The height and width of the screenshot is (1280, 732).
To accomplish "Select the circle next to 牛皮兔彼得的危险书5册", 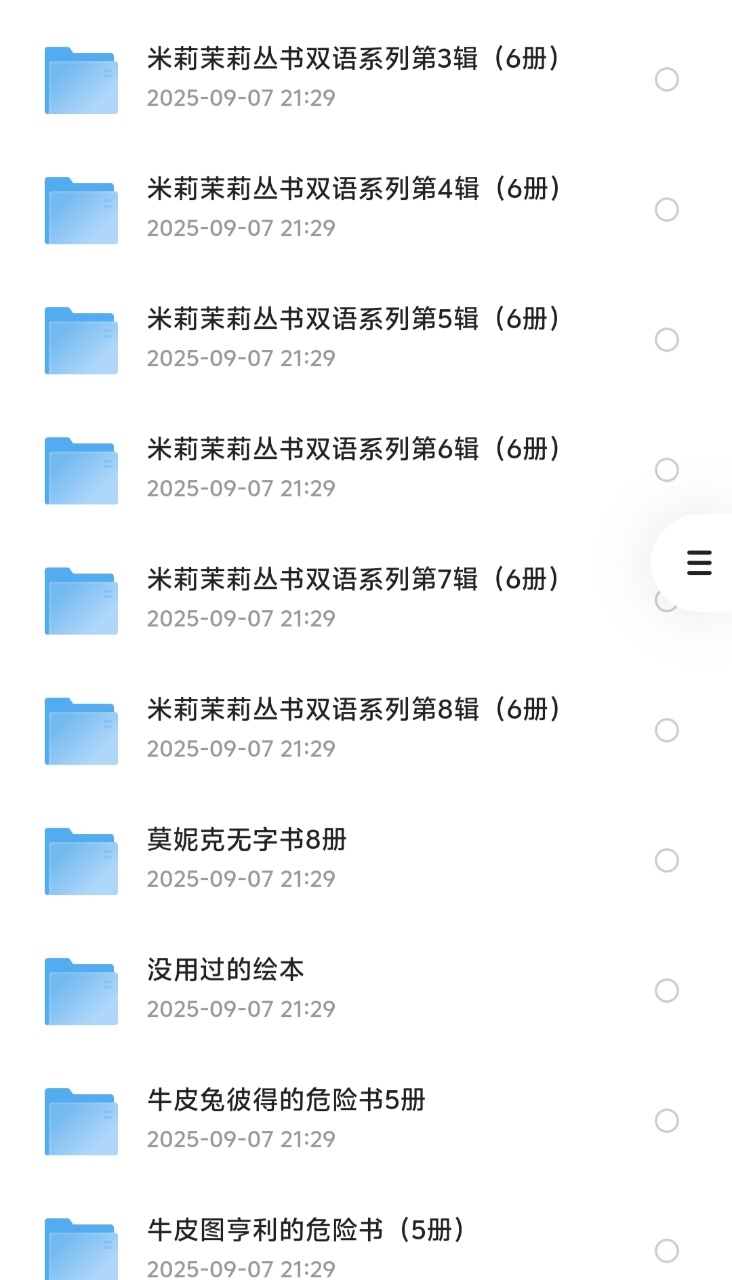I will point(666,1120).
